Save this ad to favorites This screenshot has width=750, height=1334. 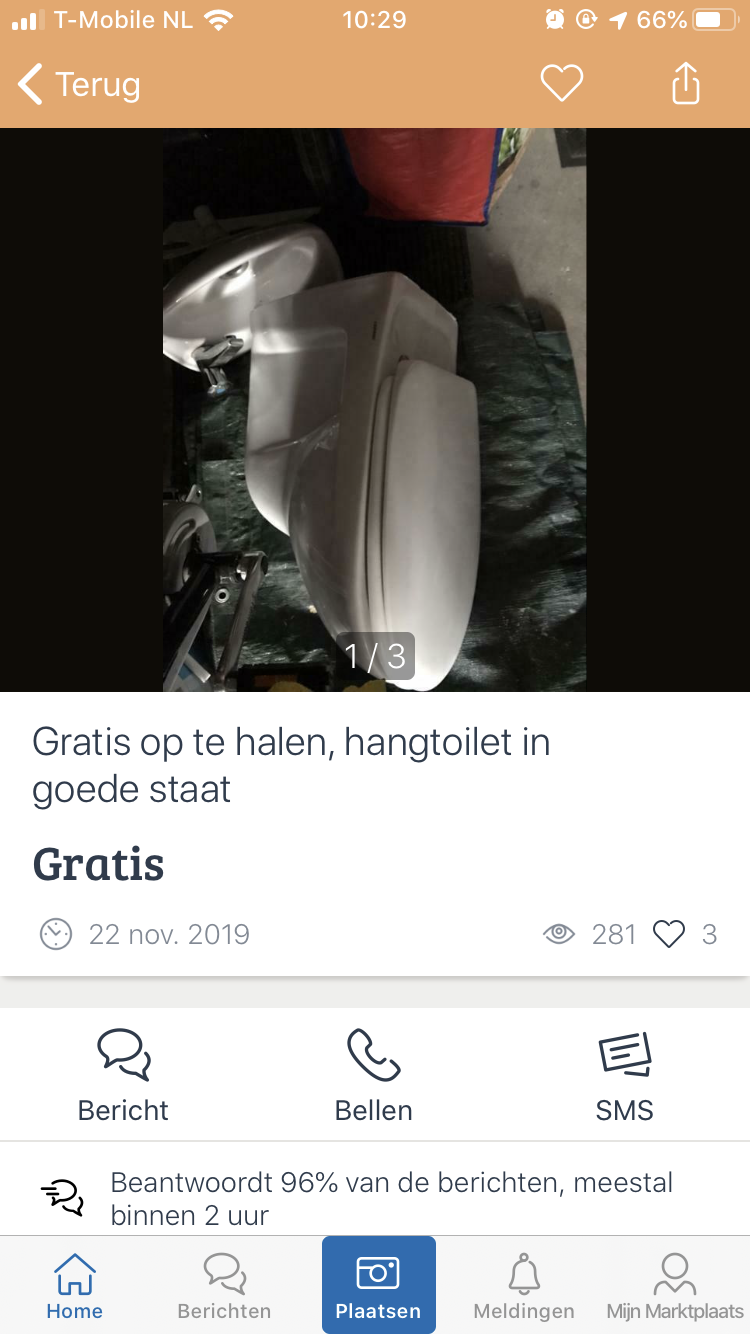coord(561,83)
